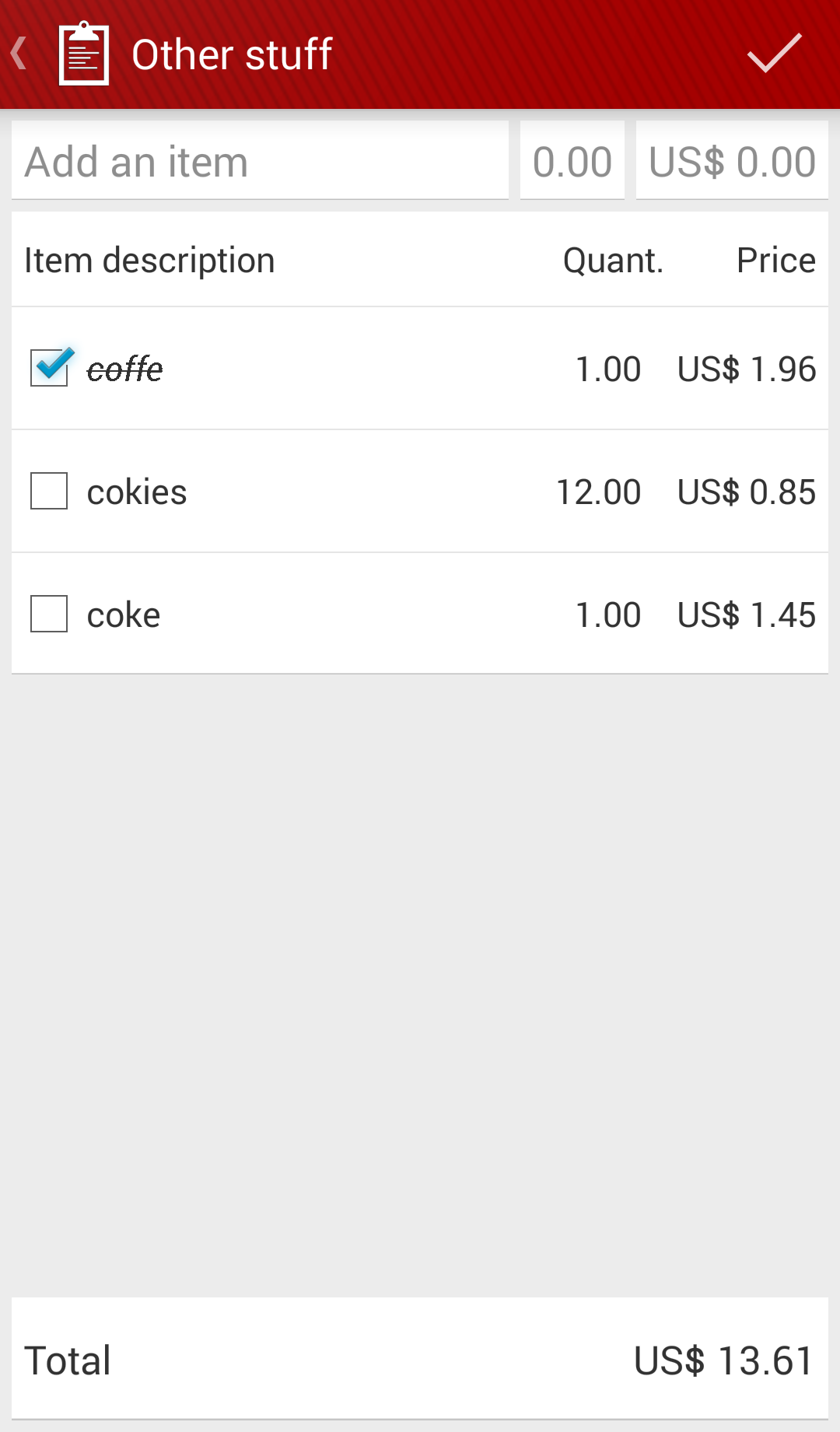This screenshot has width=840, height=1432.
Task: Go back using the header arrow
Action: [20, 54]
